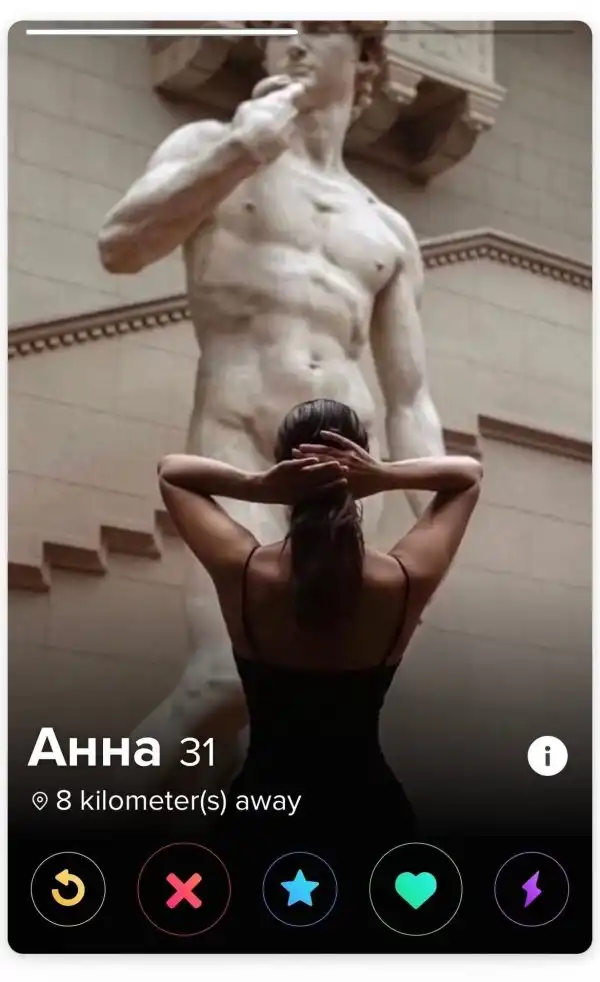Open Анна's profile info
Screen dimensions: 600x982
pos(547,756)
